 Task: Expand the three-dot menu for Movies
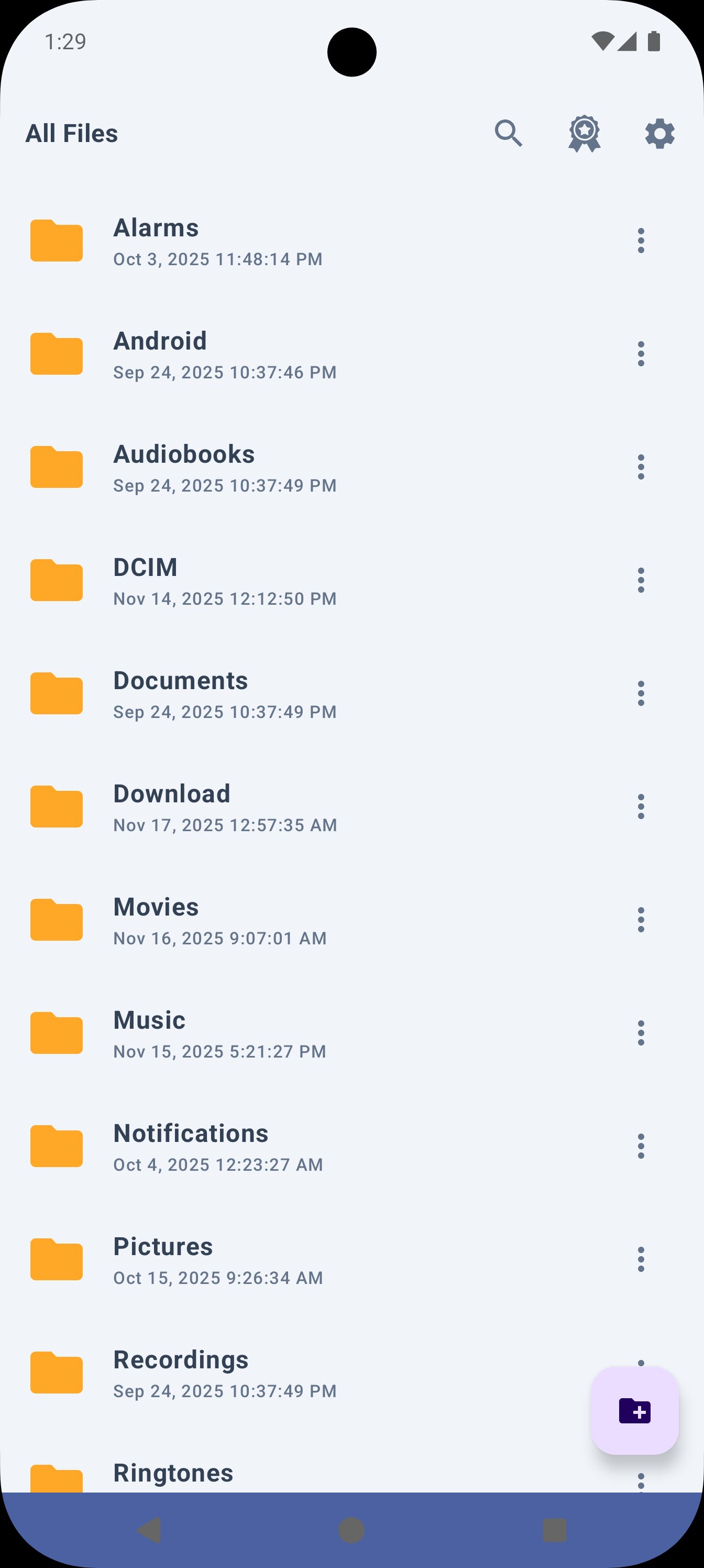641,920
